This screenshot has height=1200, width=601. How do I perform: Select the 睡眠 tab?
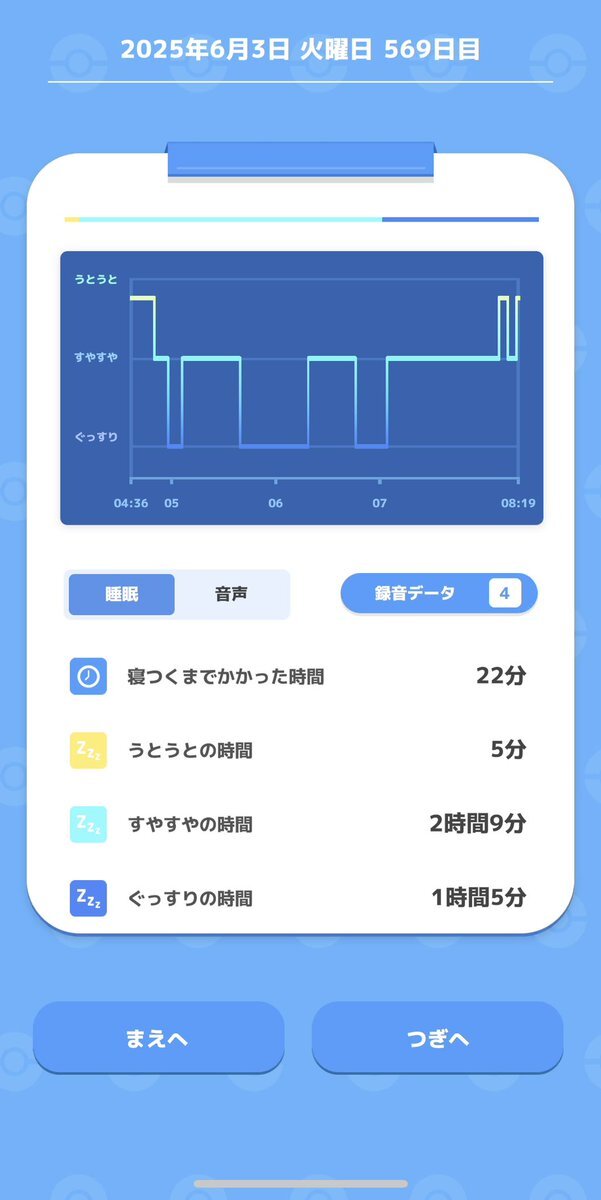121,594
